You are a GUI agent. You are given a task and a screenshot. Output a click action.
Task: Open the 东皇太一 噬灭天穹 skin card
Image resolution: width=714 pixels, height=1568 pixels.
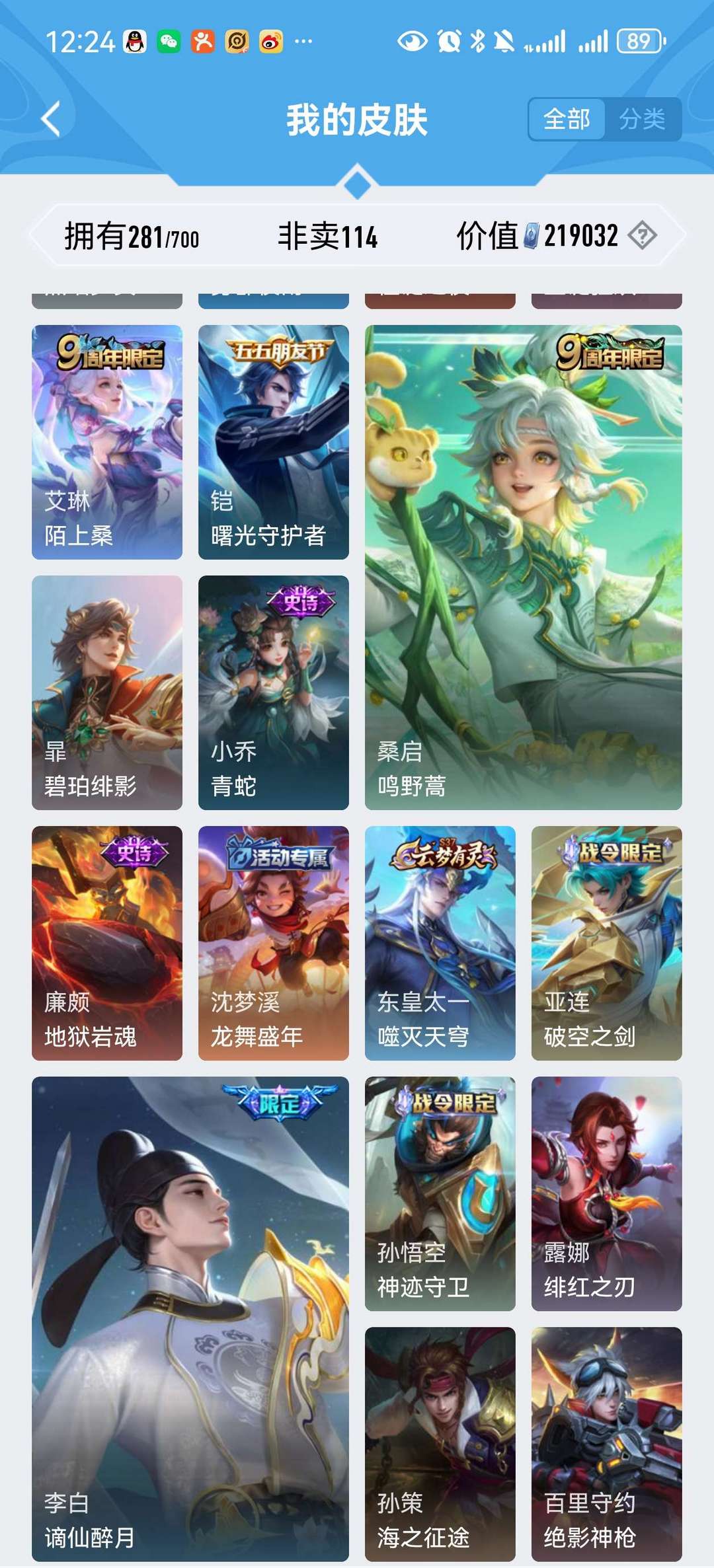440,943
